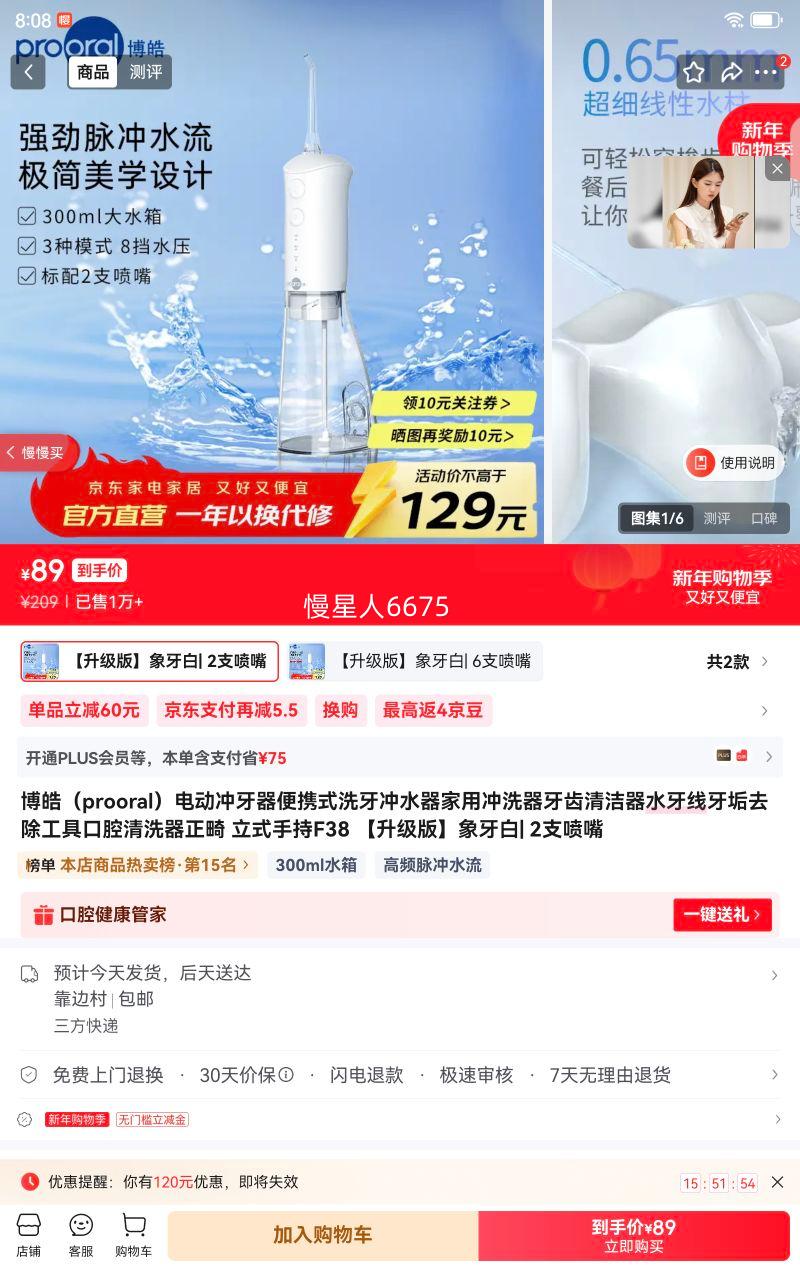Open the 优惠提醒 reminder bell icon
800x1280 pixels.
(28, 1182)
